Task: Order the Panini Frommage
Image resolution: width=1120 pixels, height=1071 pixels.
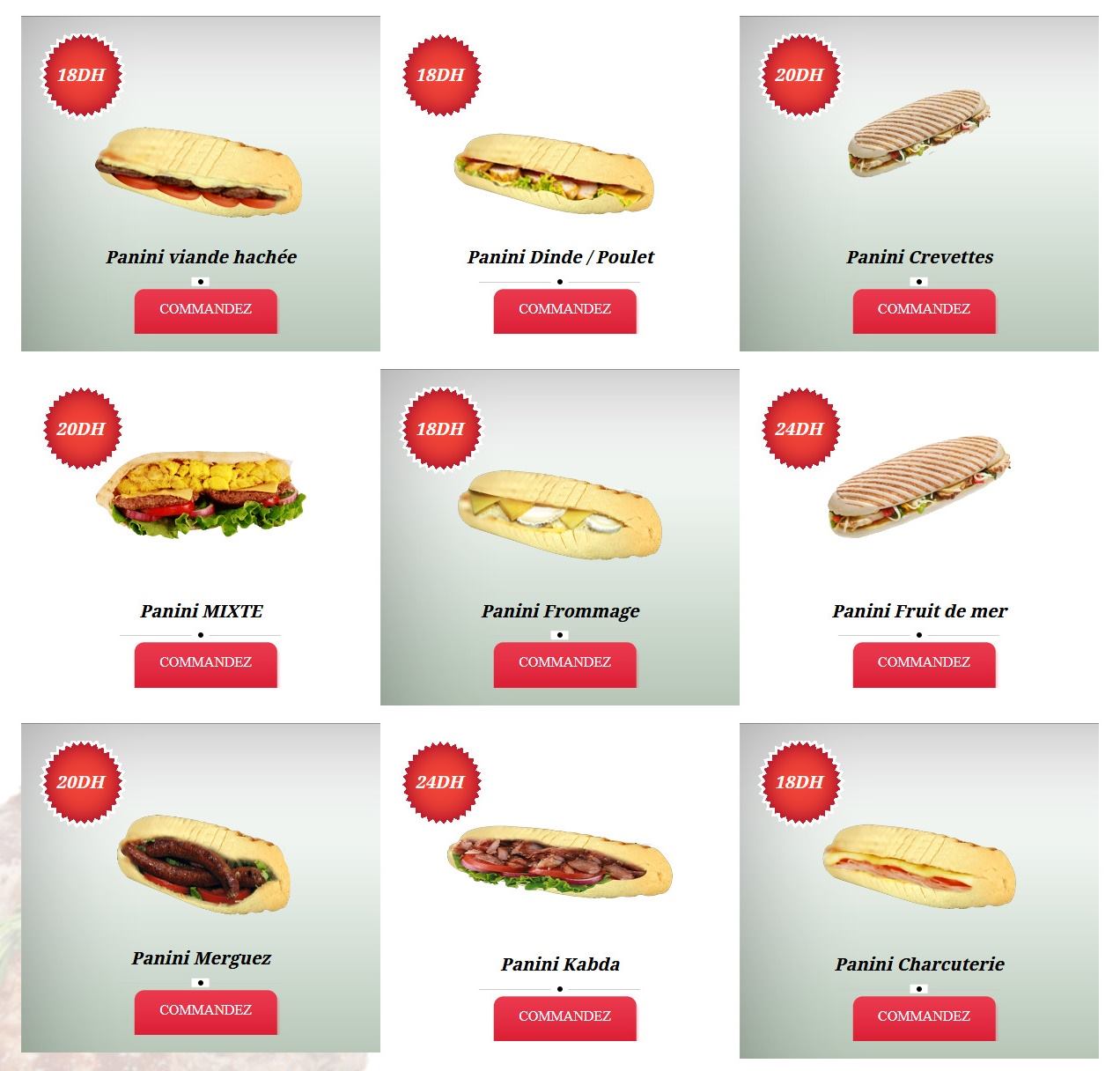Action: [x=564, y=663]
